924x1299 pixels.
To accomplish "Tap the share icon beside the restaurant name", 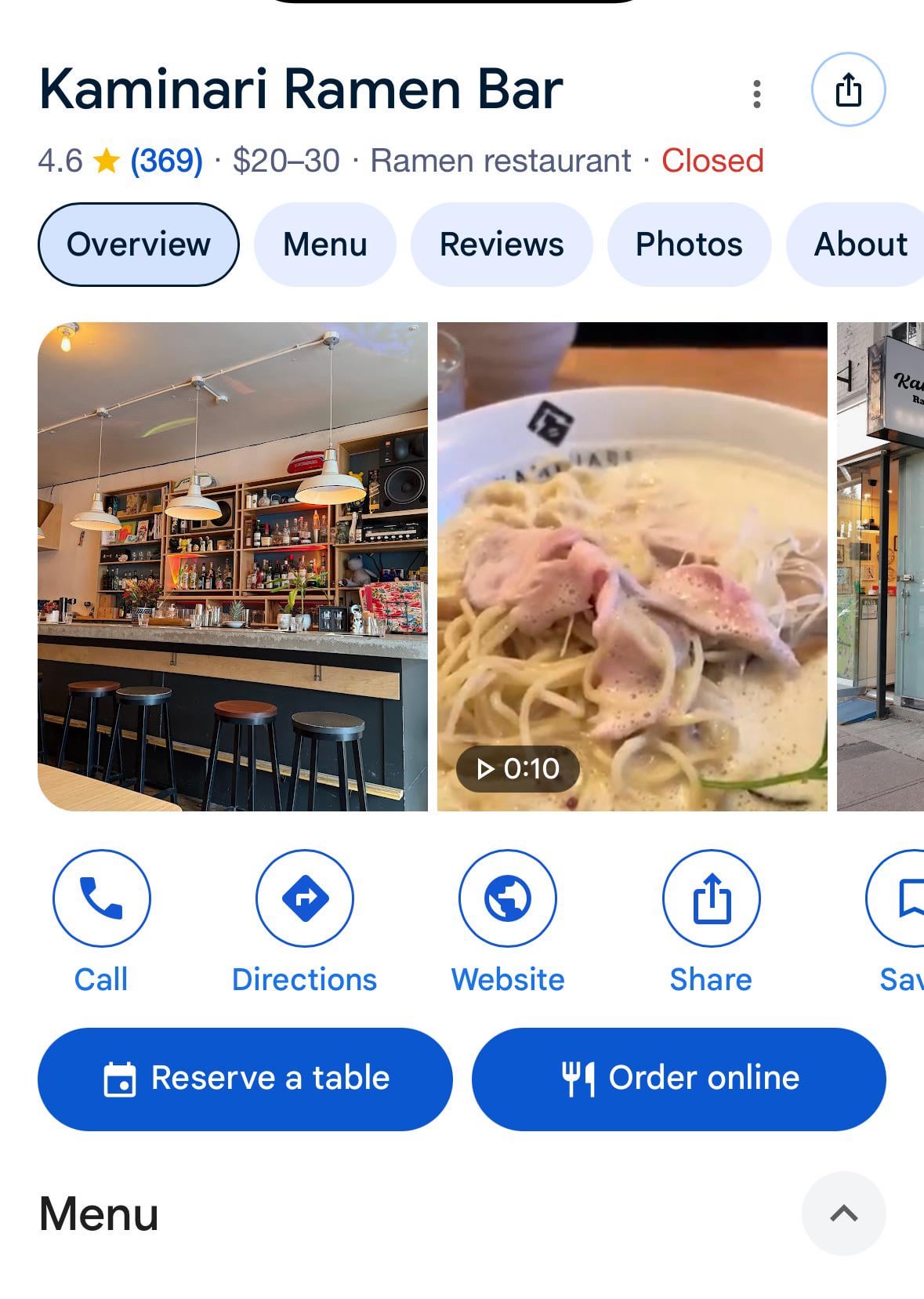I will (x=848, y=89).
